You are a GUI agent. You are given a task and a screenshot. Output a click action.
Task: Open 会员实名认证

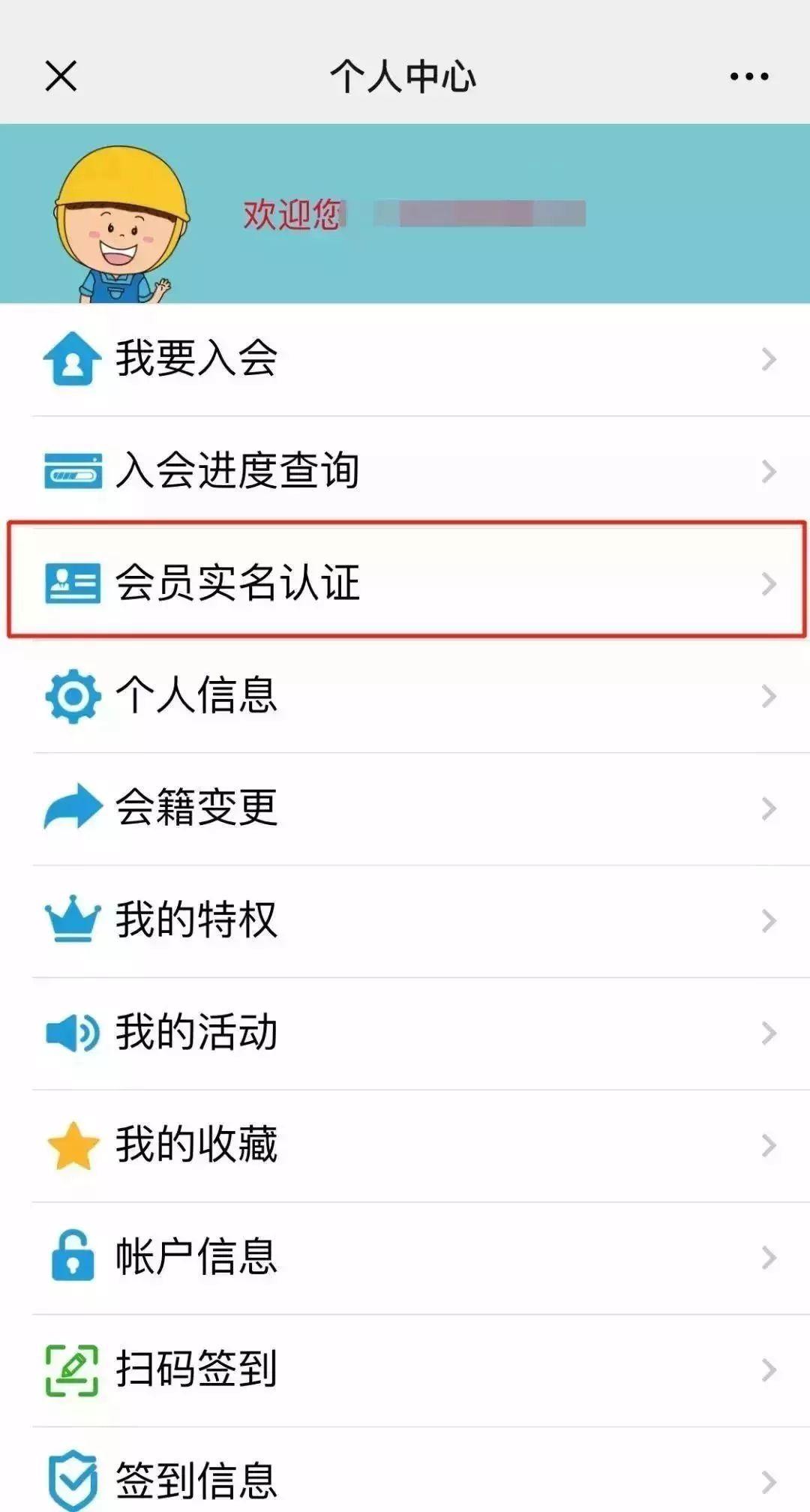pyautogui.click(x=405, y=582)
